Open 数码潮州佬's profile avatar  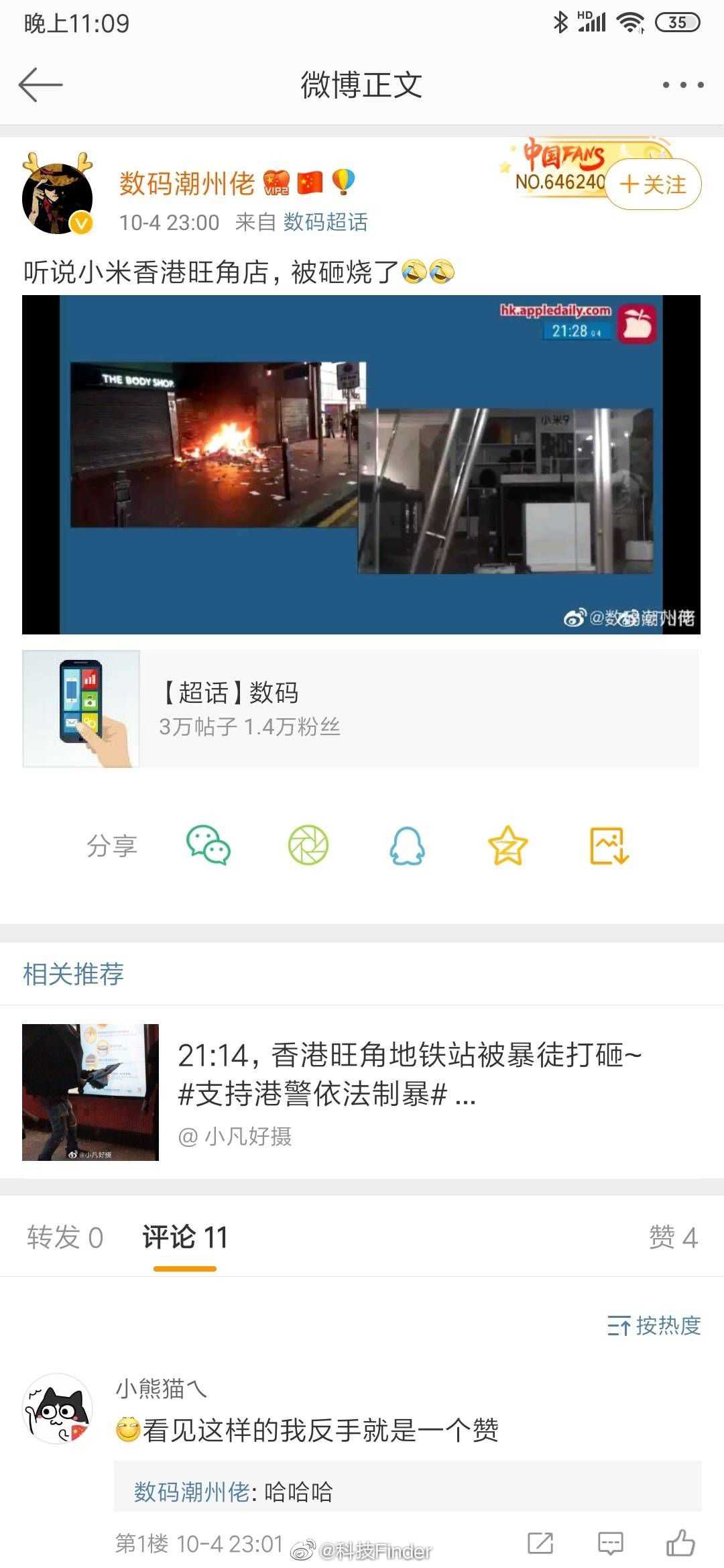click(x=58, y=194)
